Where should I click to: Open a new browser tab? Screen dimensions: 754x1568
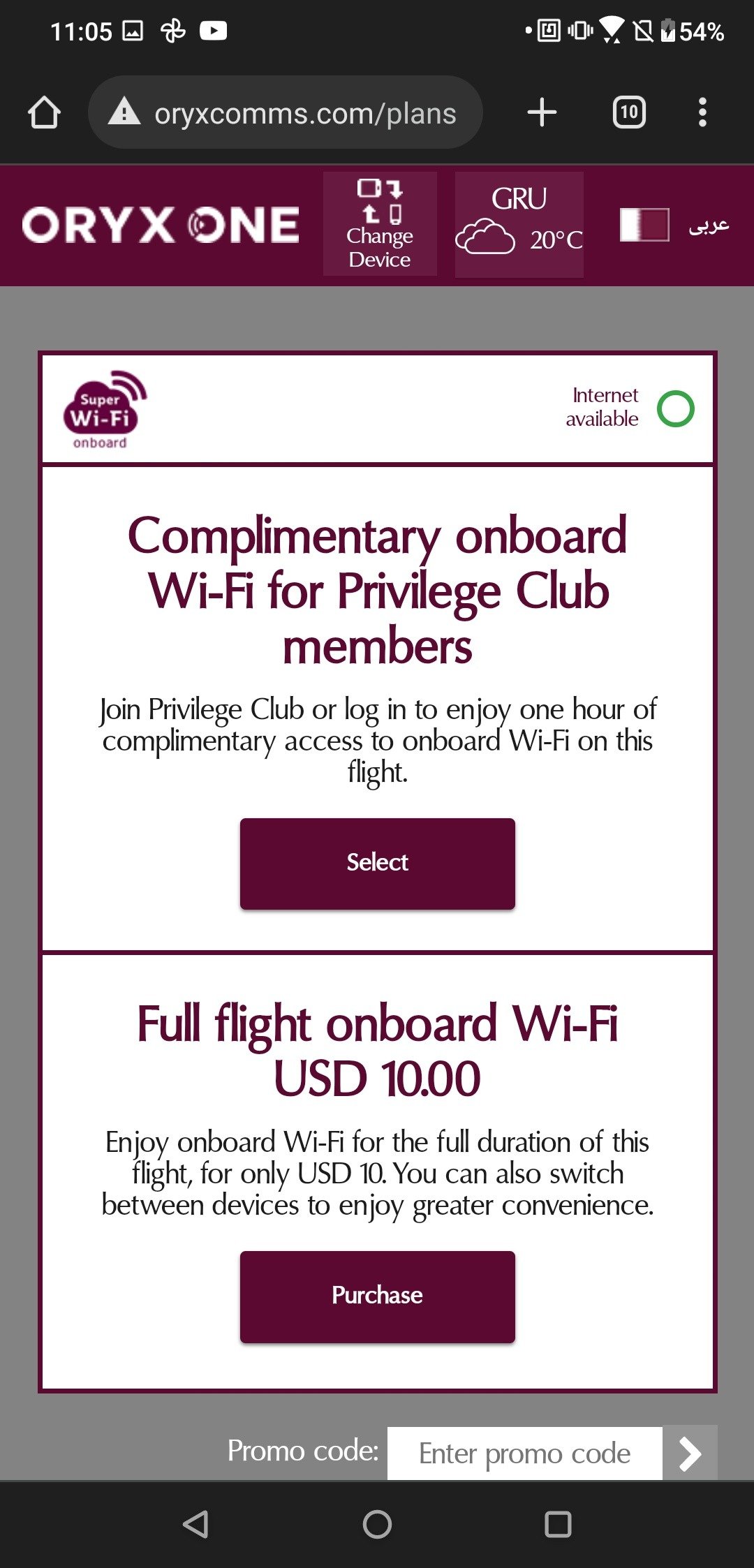542,112
